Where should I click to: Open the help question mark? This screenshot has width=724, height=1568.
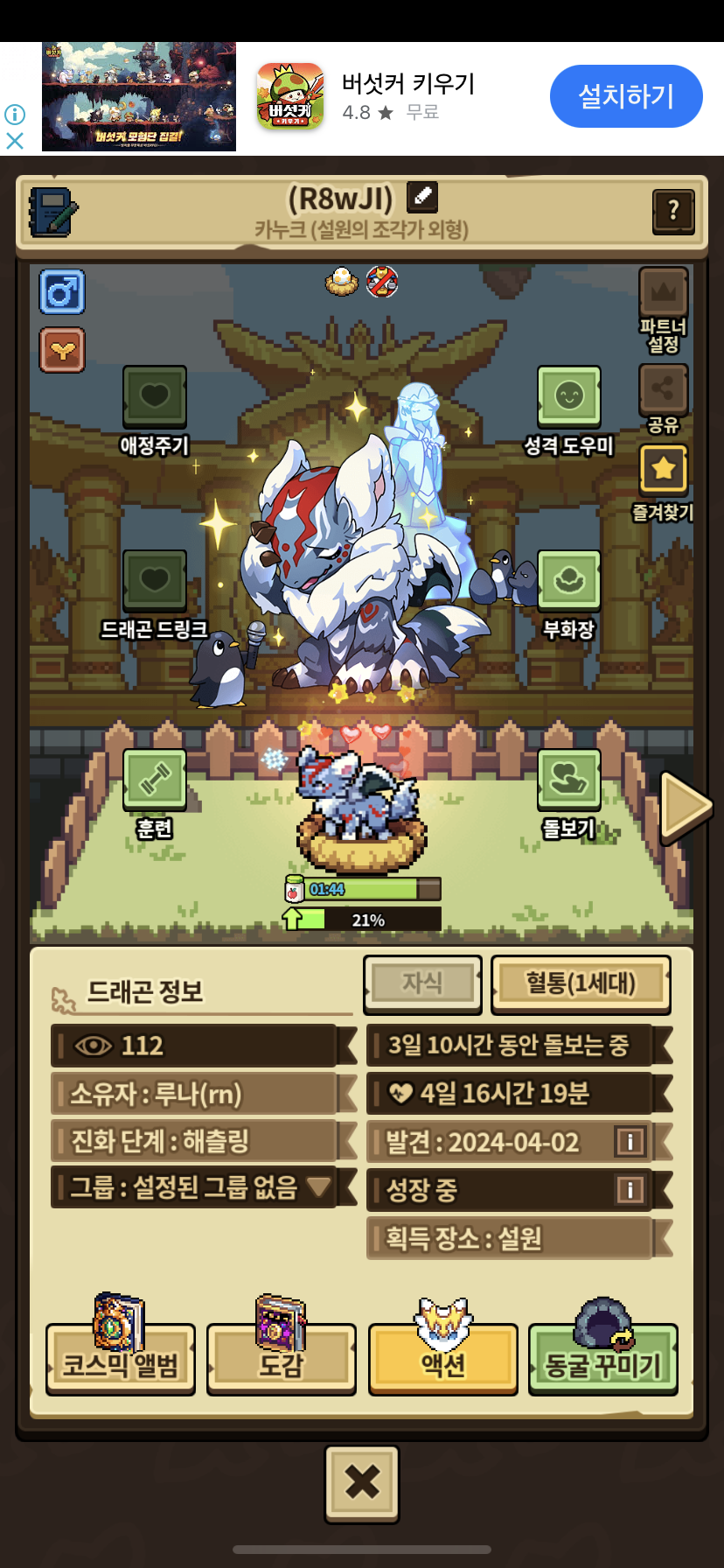(673, 211)
